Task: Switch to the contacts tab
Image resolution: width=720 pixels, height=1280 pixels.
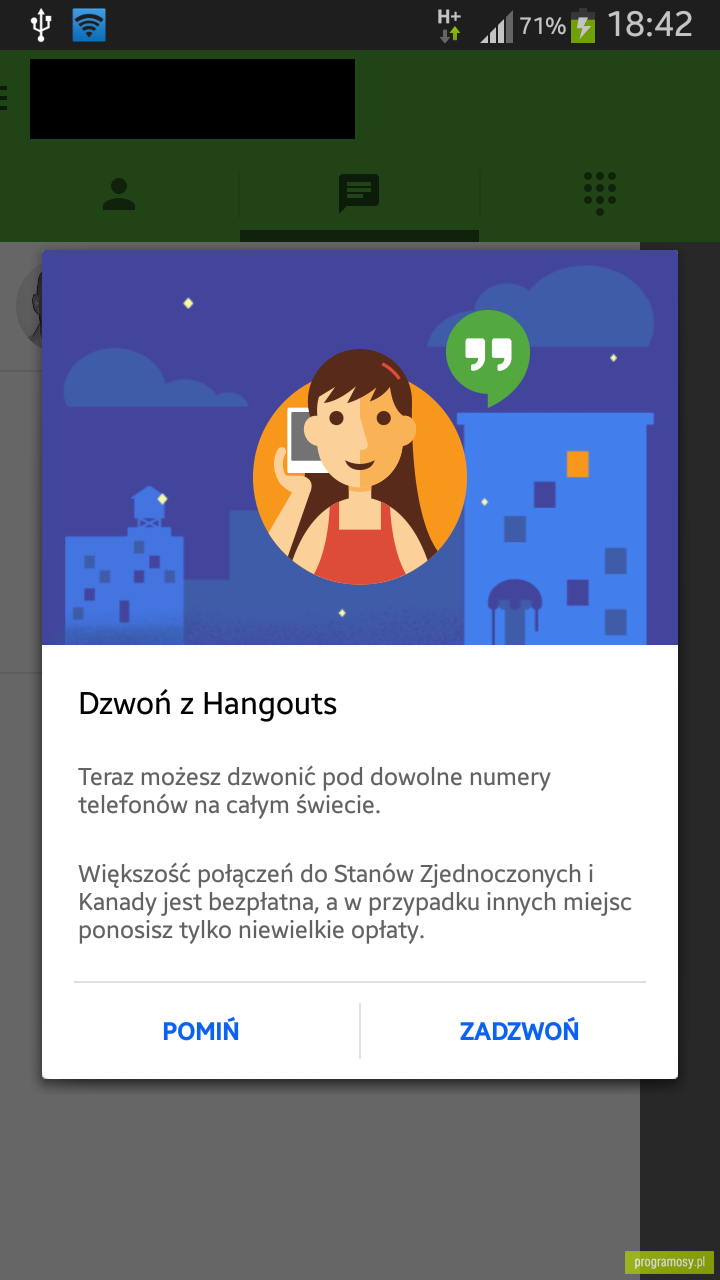Action: point(119,194)
